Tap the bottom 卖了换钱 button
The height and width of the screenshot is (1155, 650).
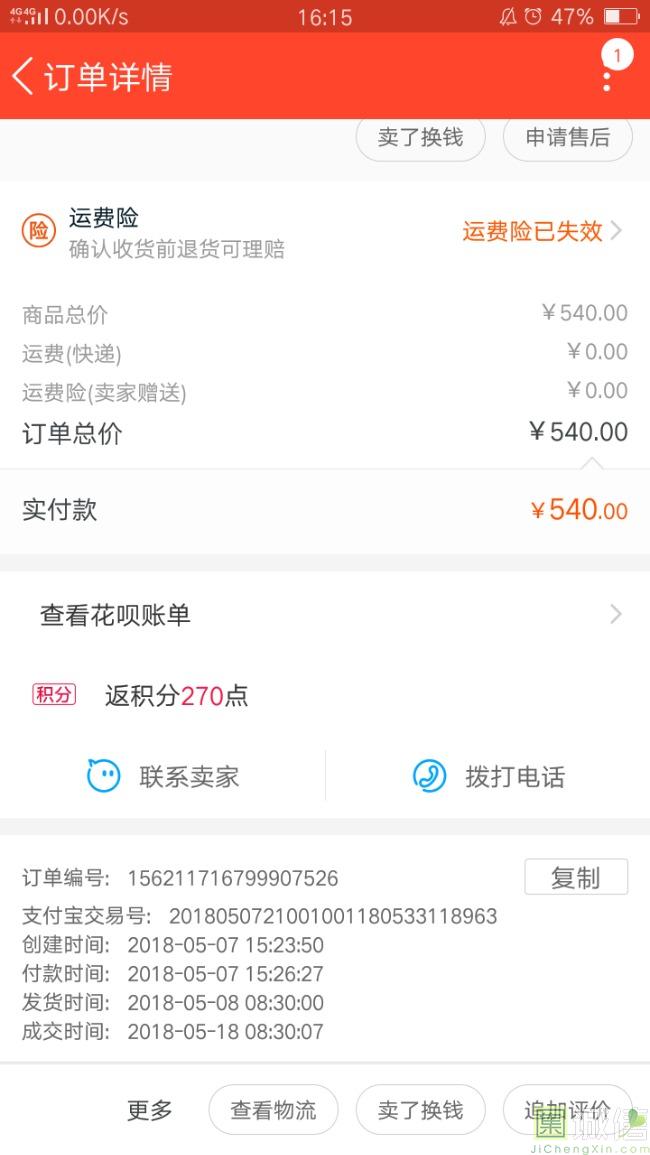point(420,1109)
